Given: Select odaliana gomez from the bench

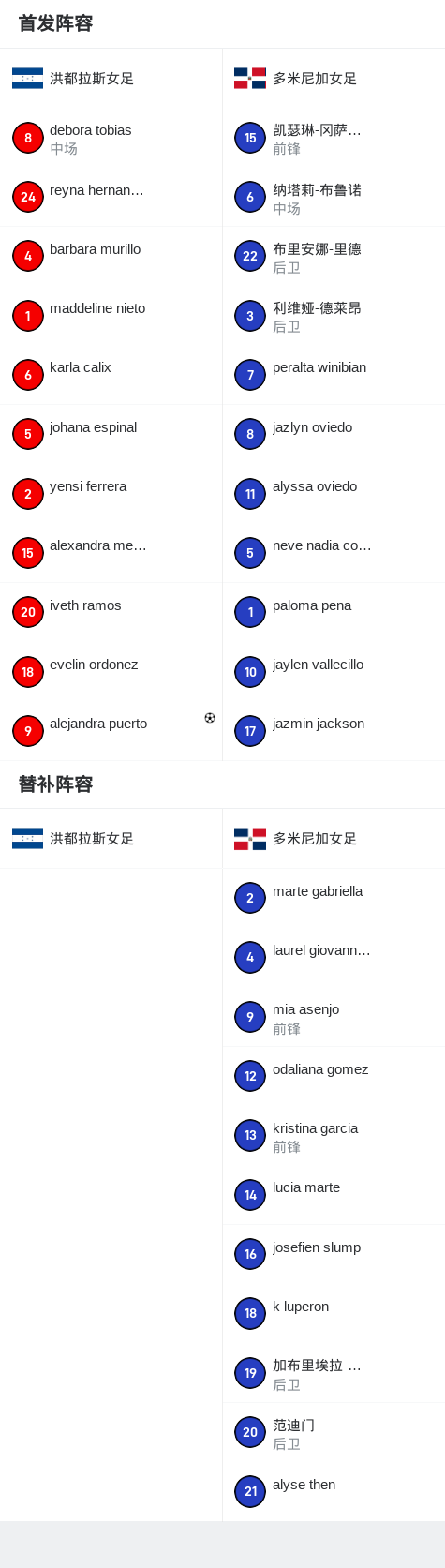Looking at the screenshot, I should click(x=334, y=1077).
